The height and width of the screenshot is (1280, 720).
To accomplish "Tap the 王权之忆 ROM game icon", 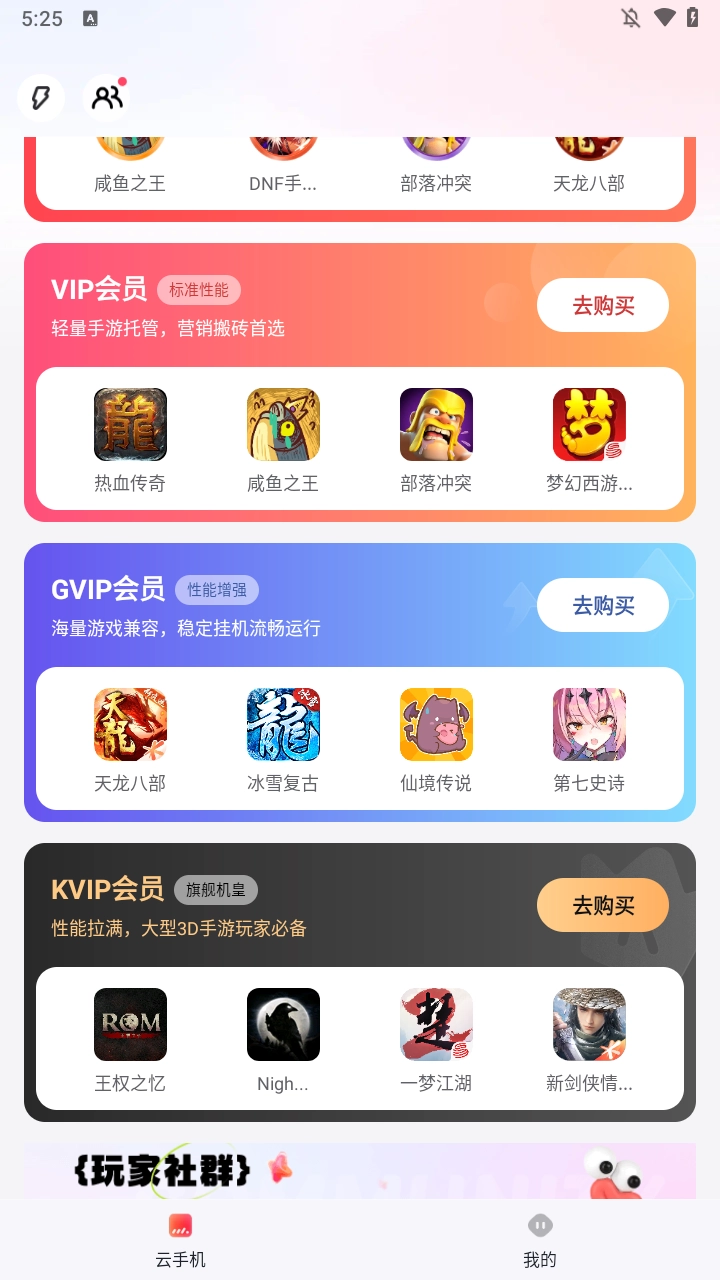I will (x=130, y=1024).
